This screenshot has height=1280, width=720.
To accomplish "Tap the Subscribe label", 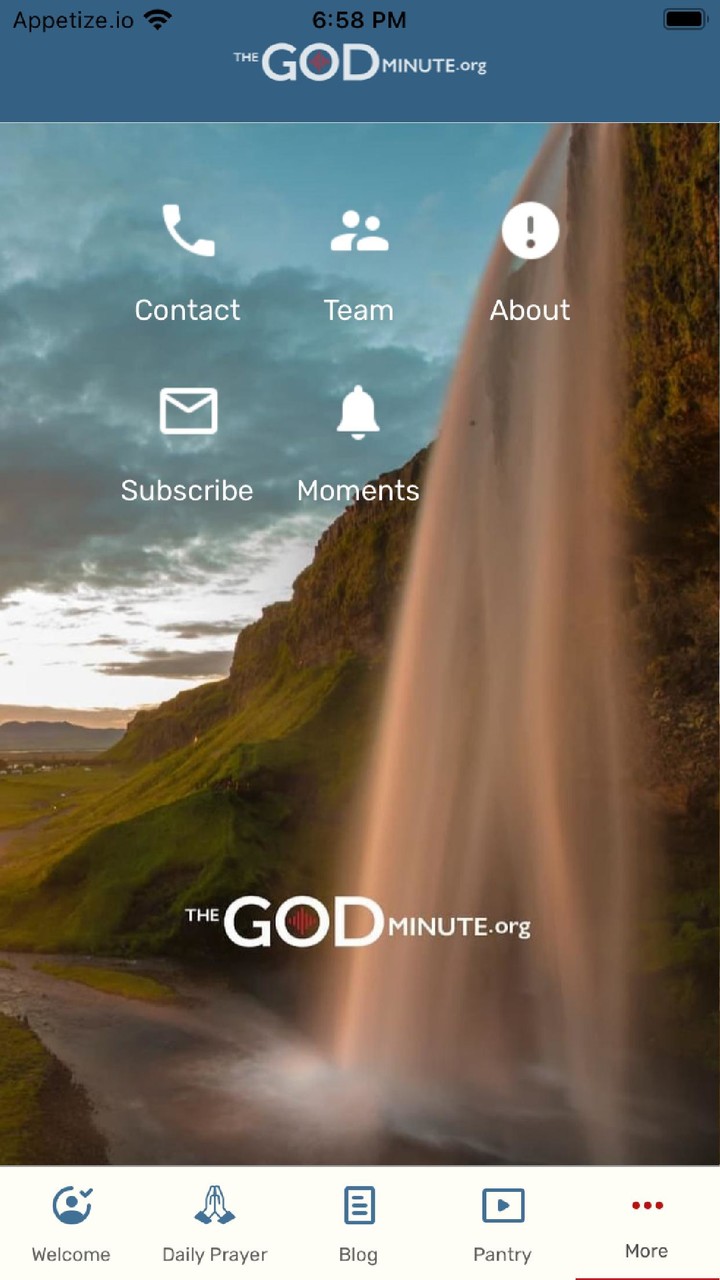I will pyautogui.click(x=186, y=490).
